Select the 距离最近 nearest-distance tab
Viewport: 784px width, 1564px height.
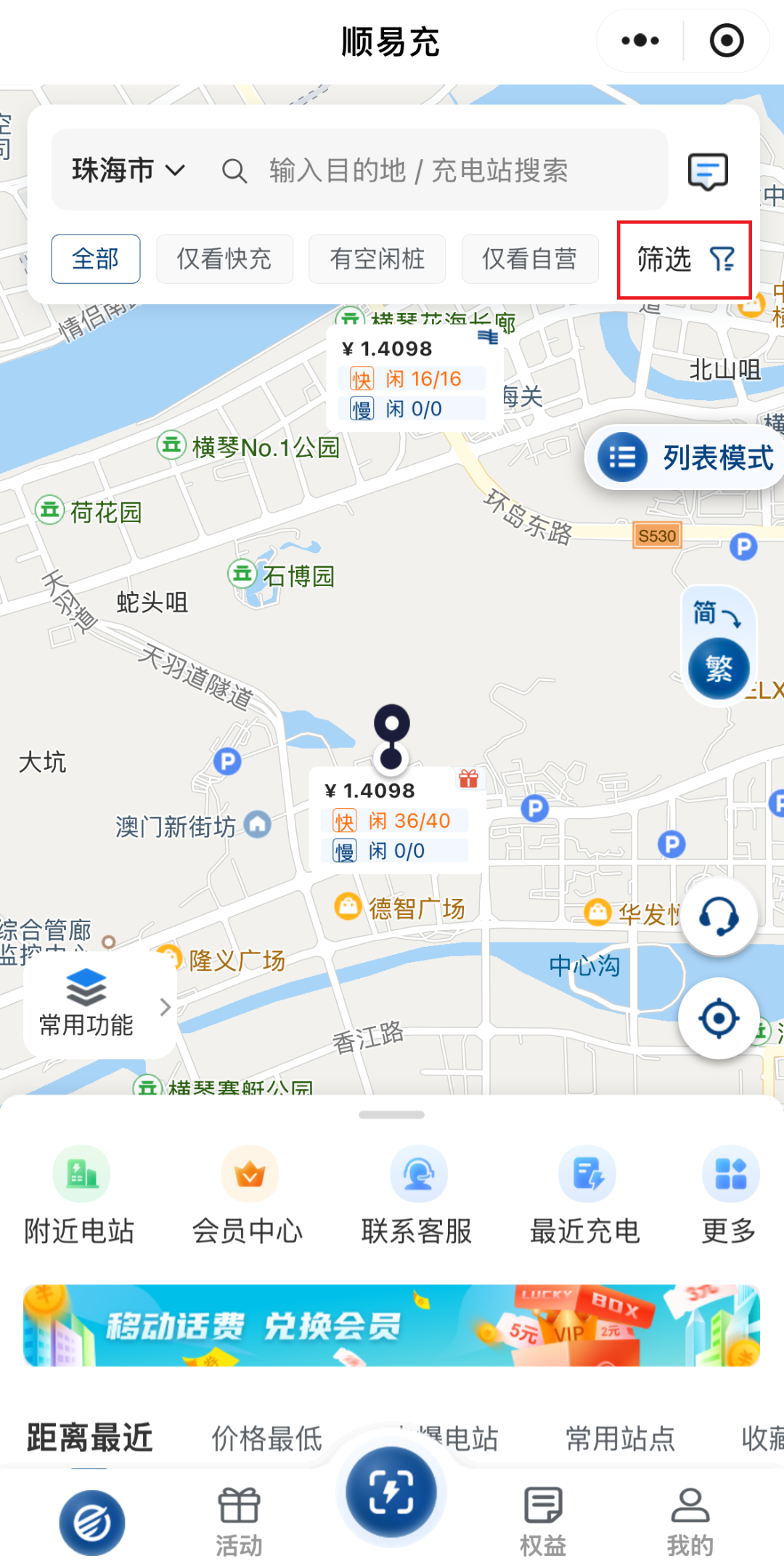(89, 1439)
